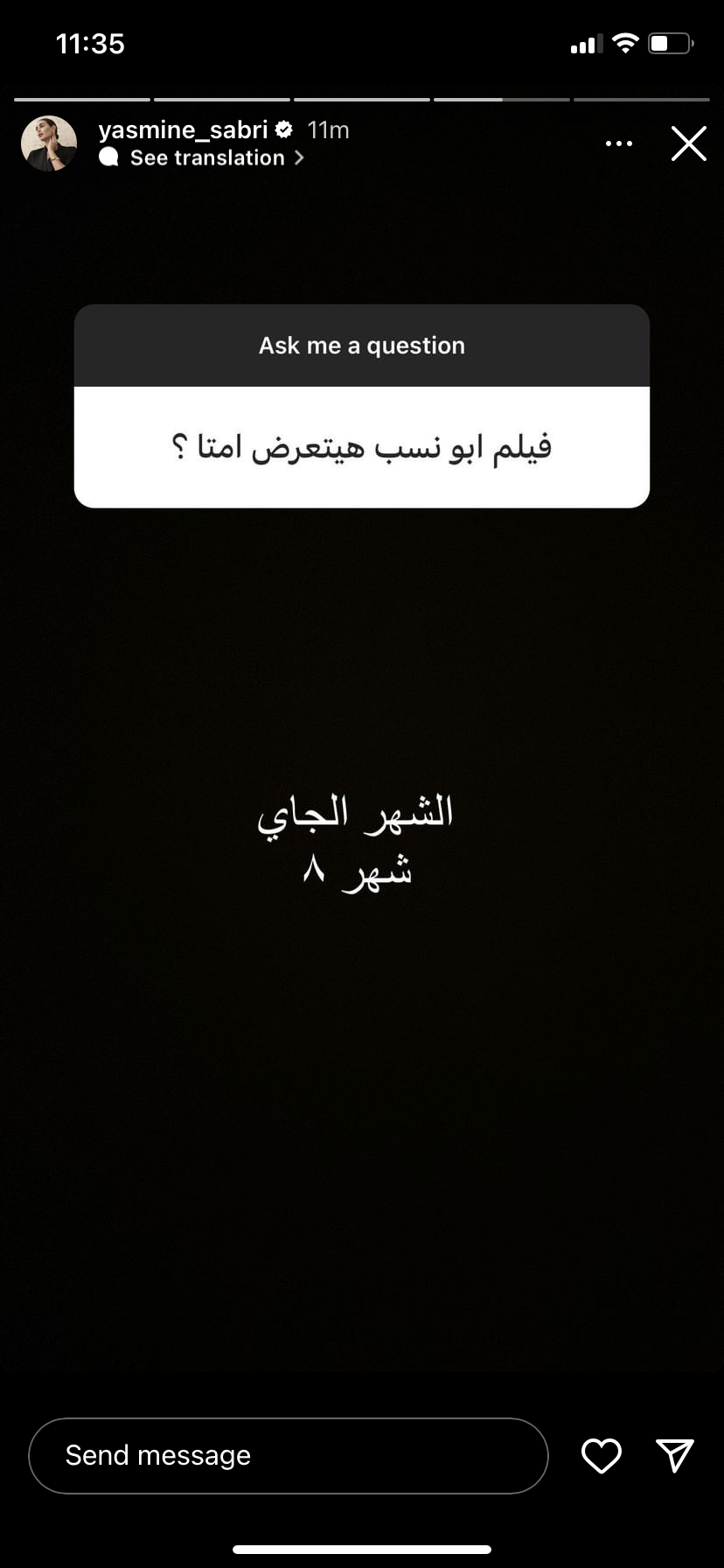Close the story viewer
724x1568 pixels.
688,143
